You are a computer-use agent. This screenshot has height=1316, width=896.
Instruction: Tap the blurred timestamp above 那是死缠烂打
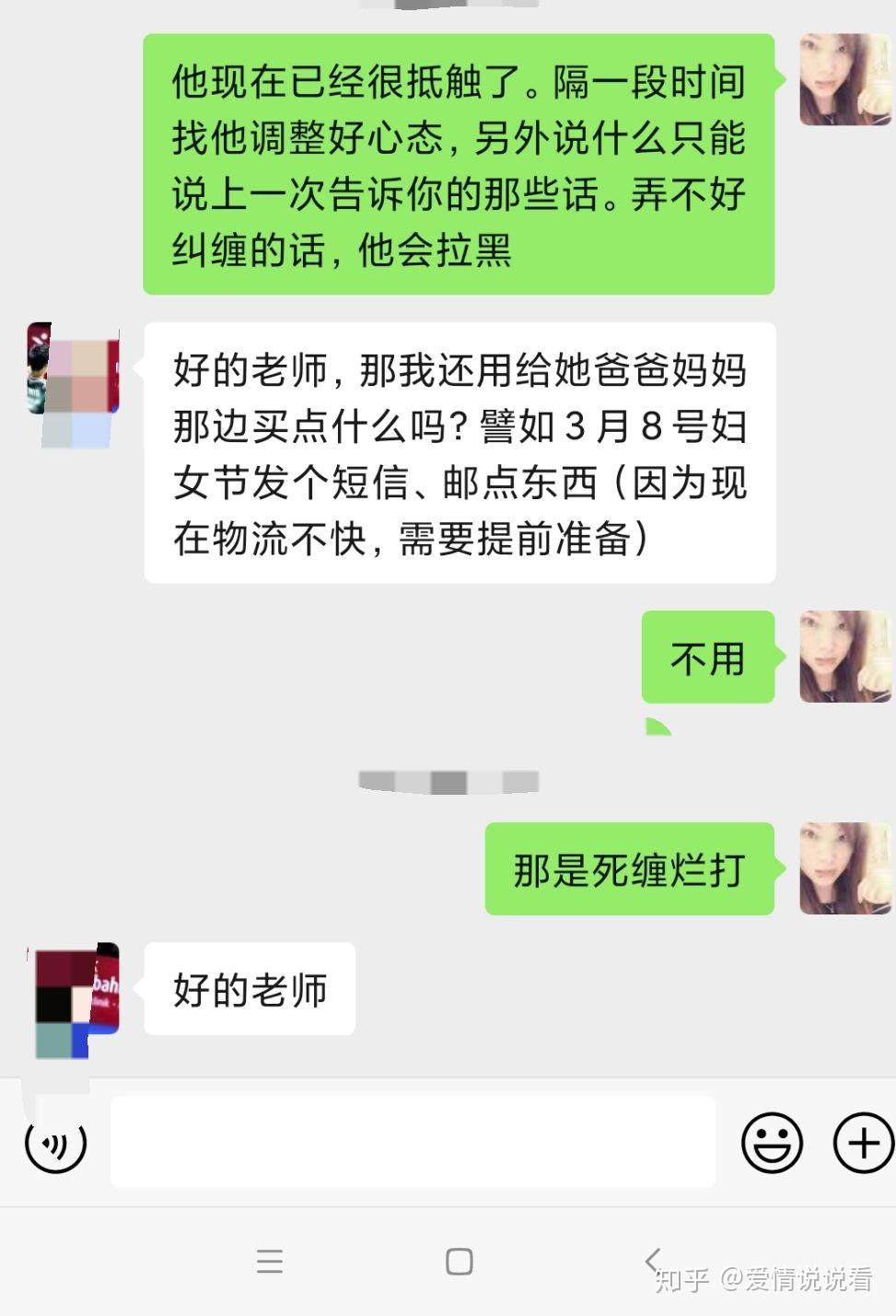[x=449, y=783]
